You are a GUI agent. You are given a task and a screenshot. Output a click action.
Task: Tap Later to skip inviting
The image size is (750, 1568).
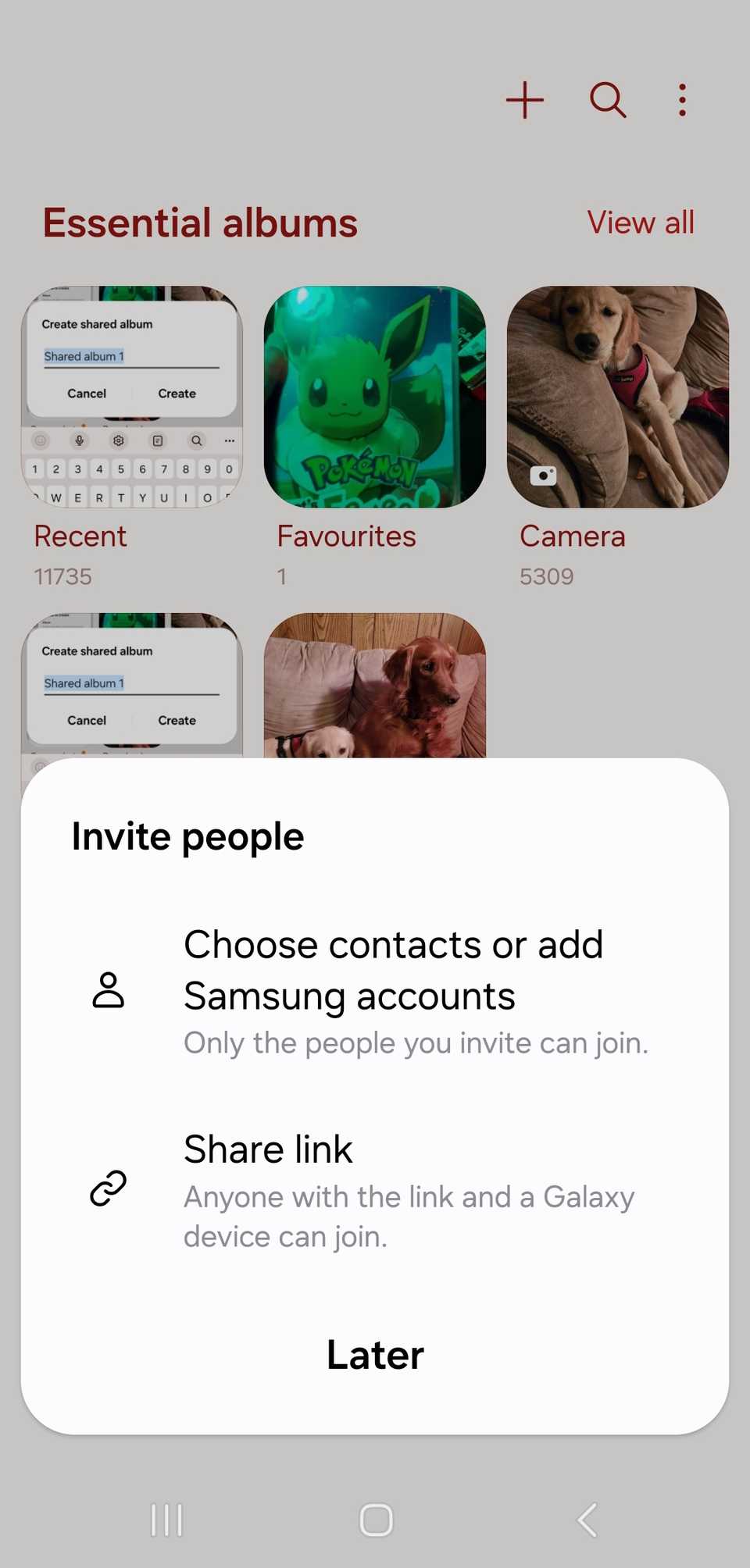[x=375, y=1355]
